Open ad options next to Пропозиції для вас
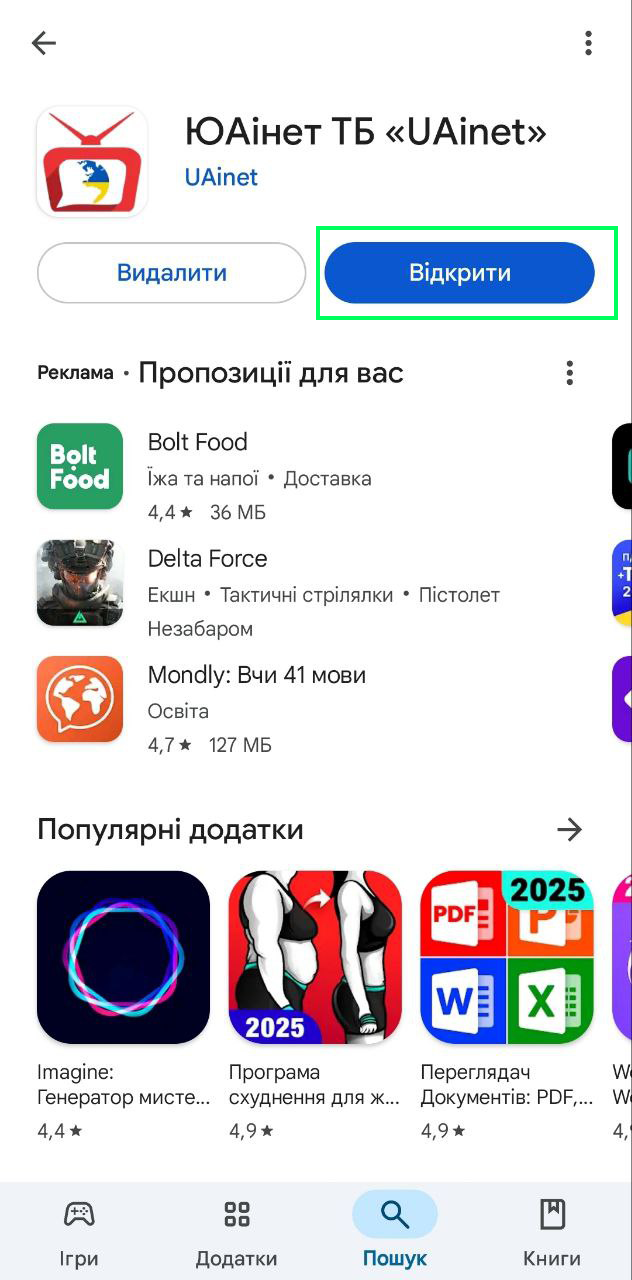The width and height of the screenshot is (632, 1280). pyautogui.click(x=569, y=374)
